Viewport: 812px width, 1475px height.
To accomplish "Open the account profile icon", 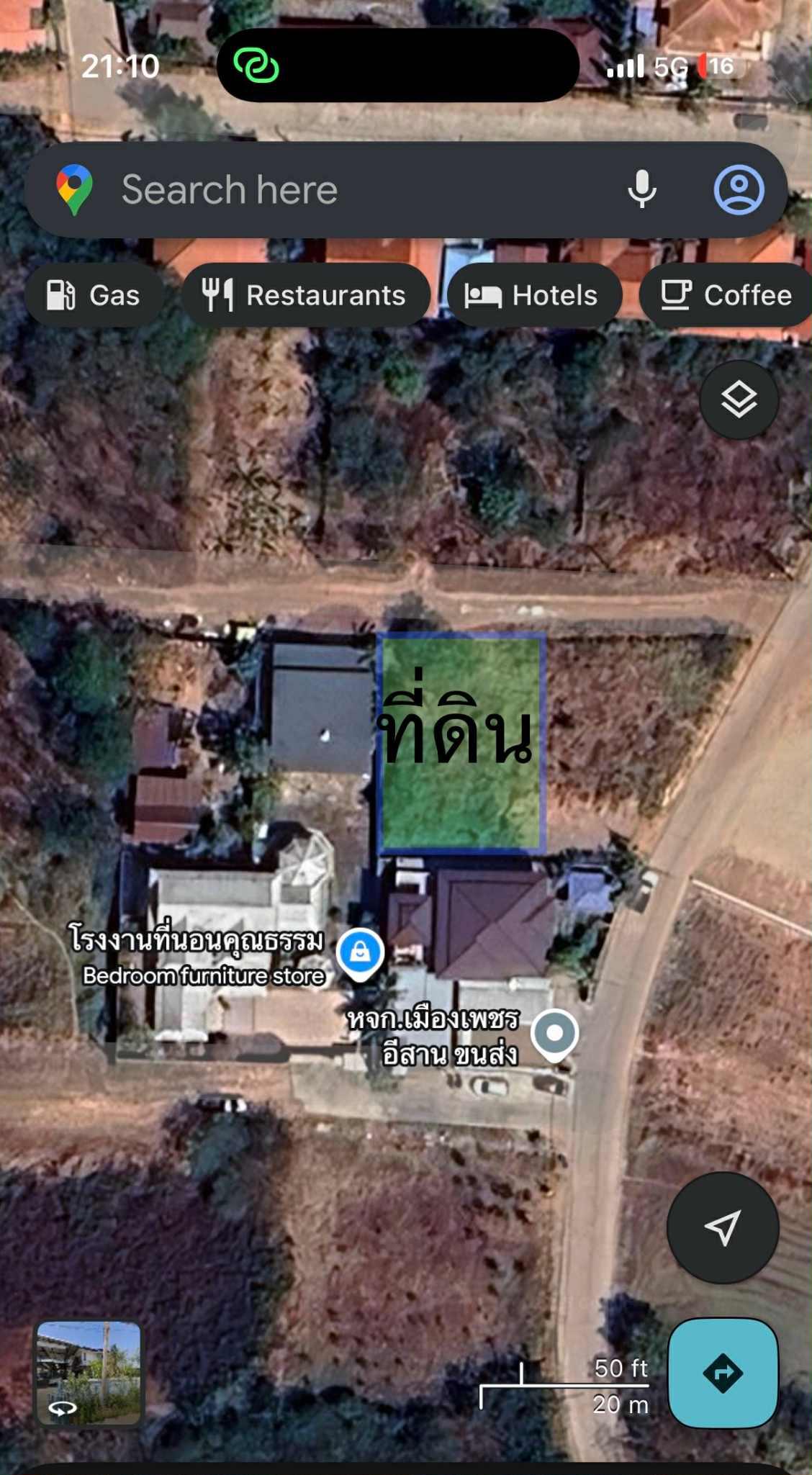I will coord(739,190).
